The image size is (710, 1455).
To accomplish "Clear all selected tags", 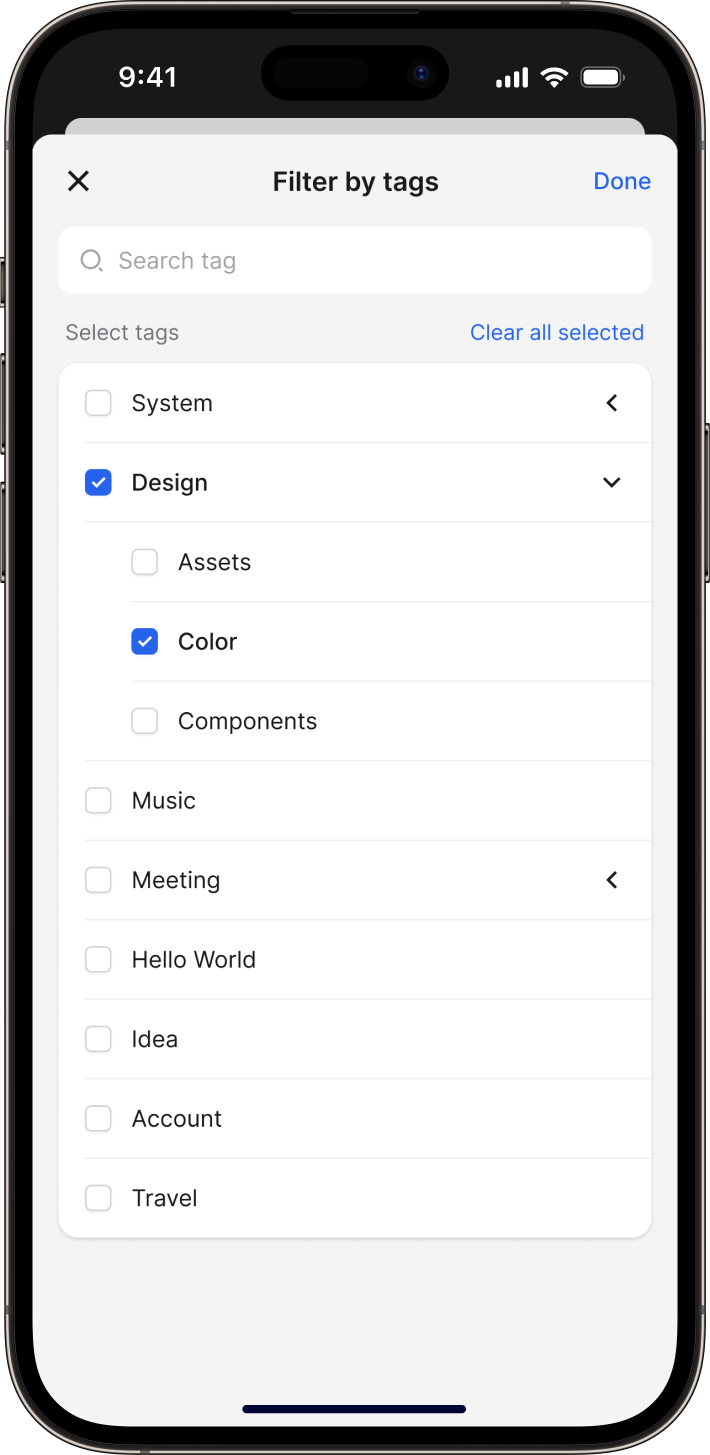I will tap(556, 332).
